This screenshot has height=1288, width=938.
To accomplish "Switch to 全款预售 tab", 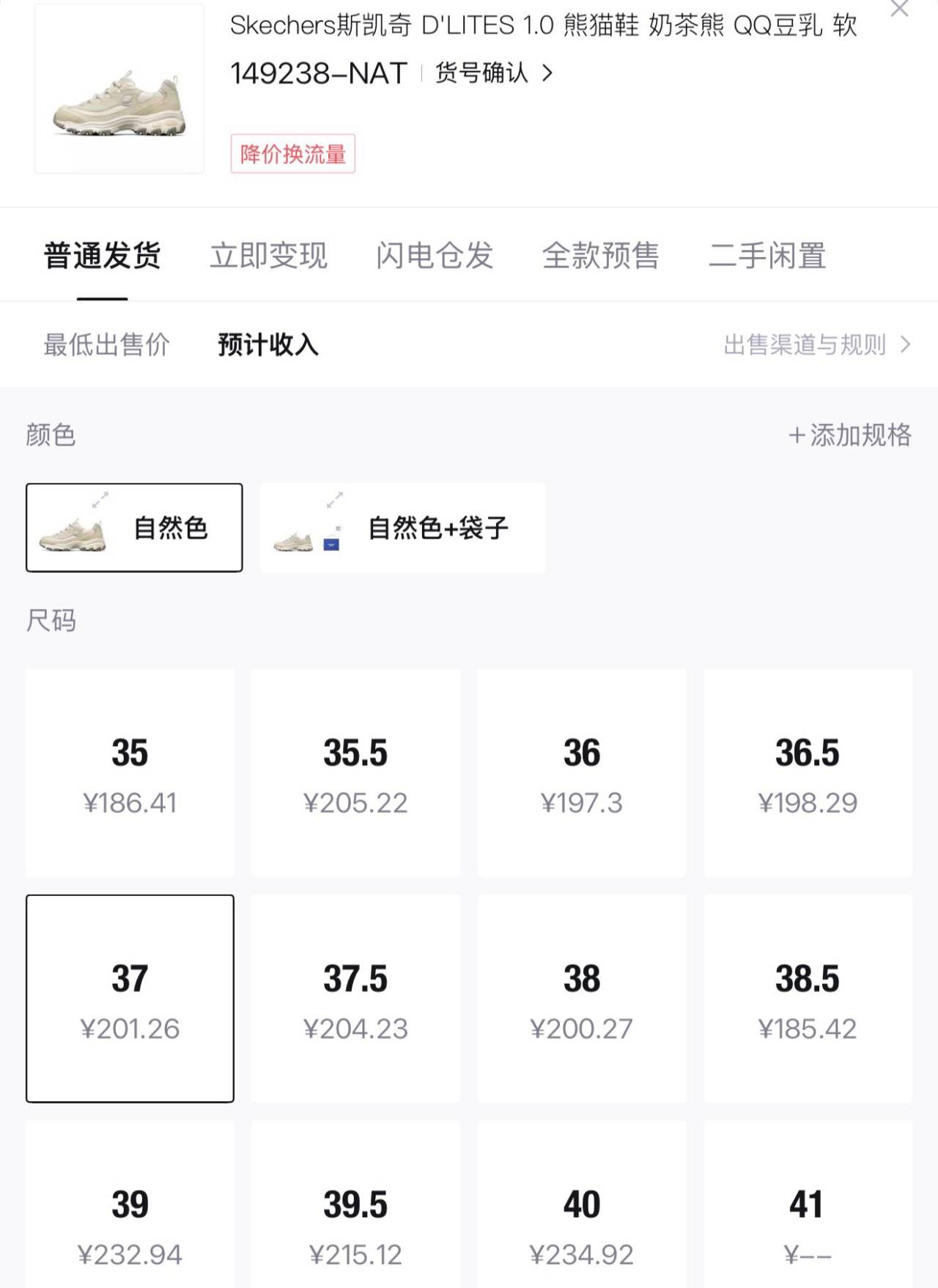I will [600, 256].
